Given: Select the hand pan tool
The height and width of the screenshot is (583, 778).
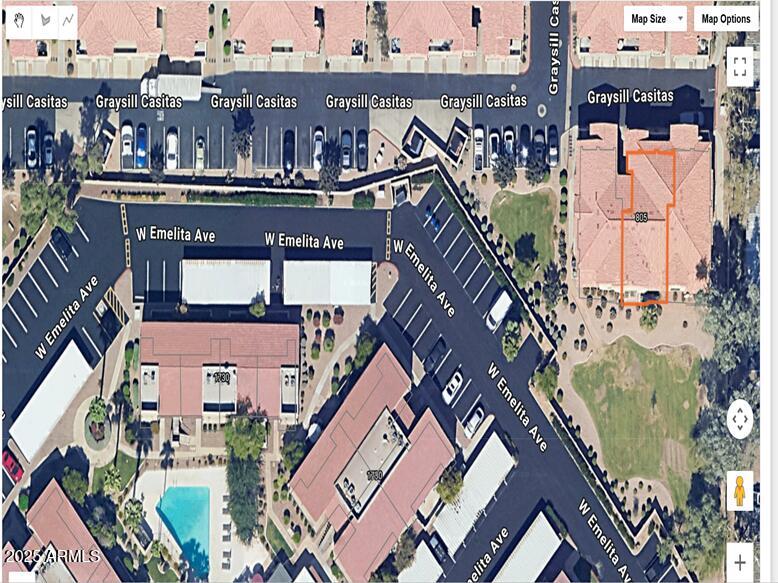Looking at the screenshot, I should (x=19, y=20).
